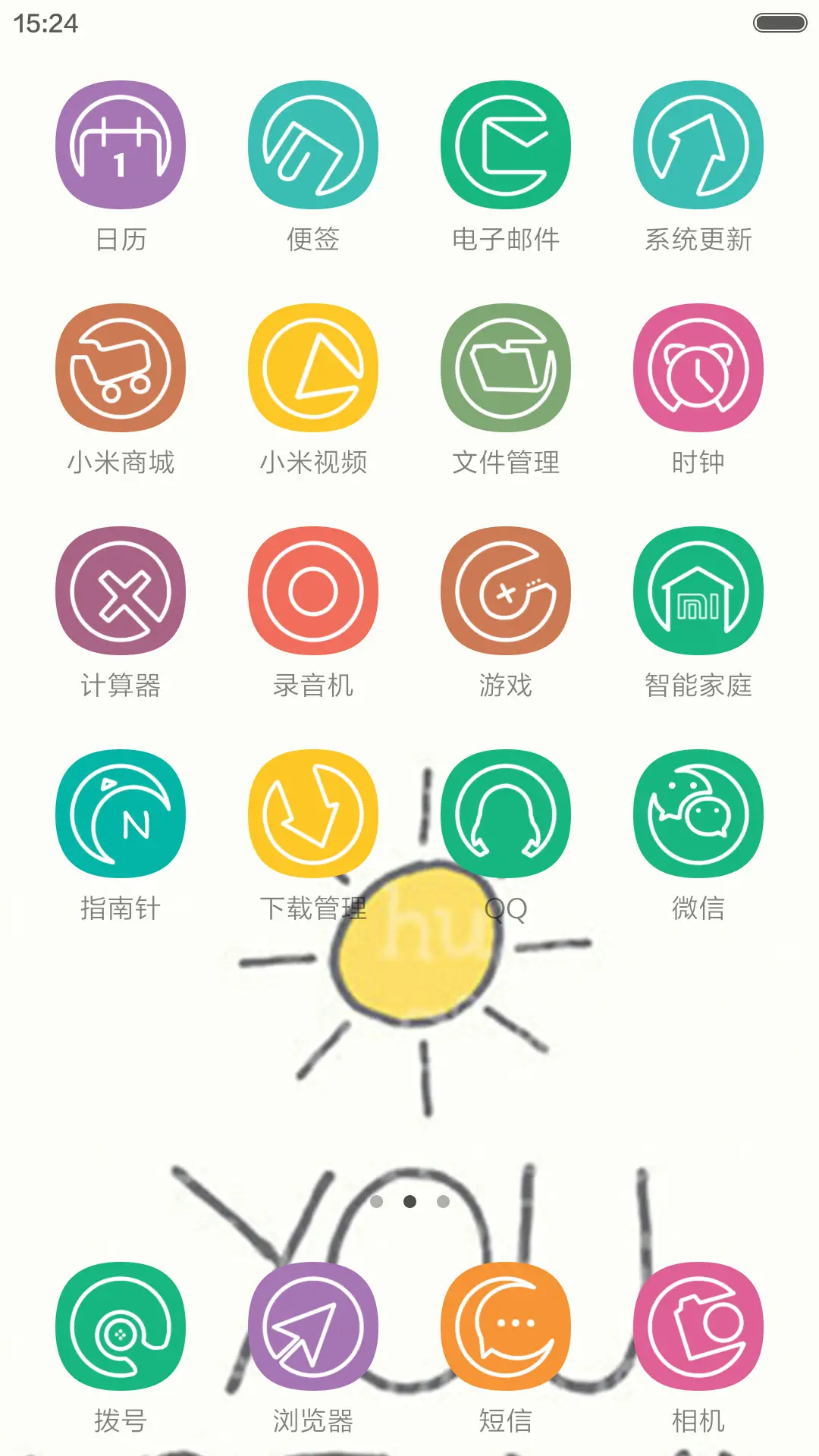Launch the 便签 Notes app
Viewport: 819px width, 1456px height.
tap(313, 146)
